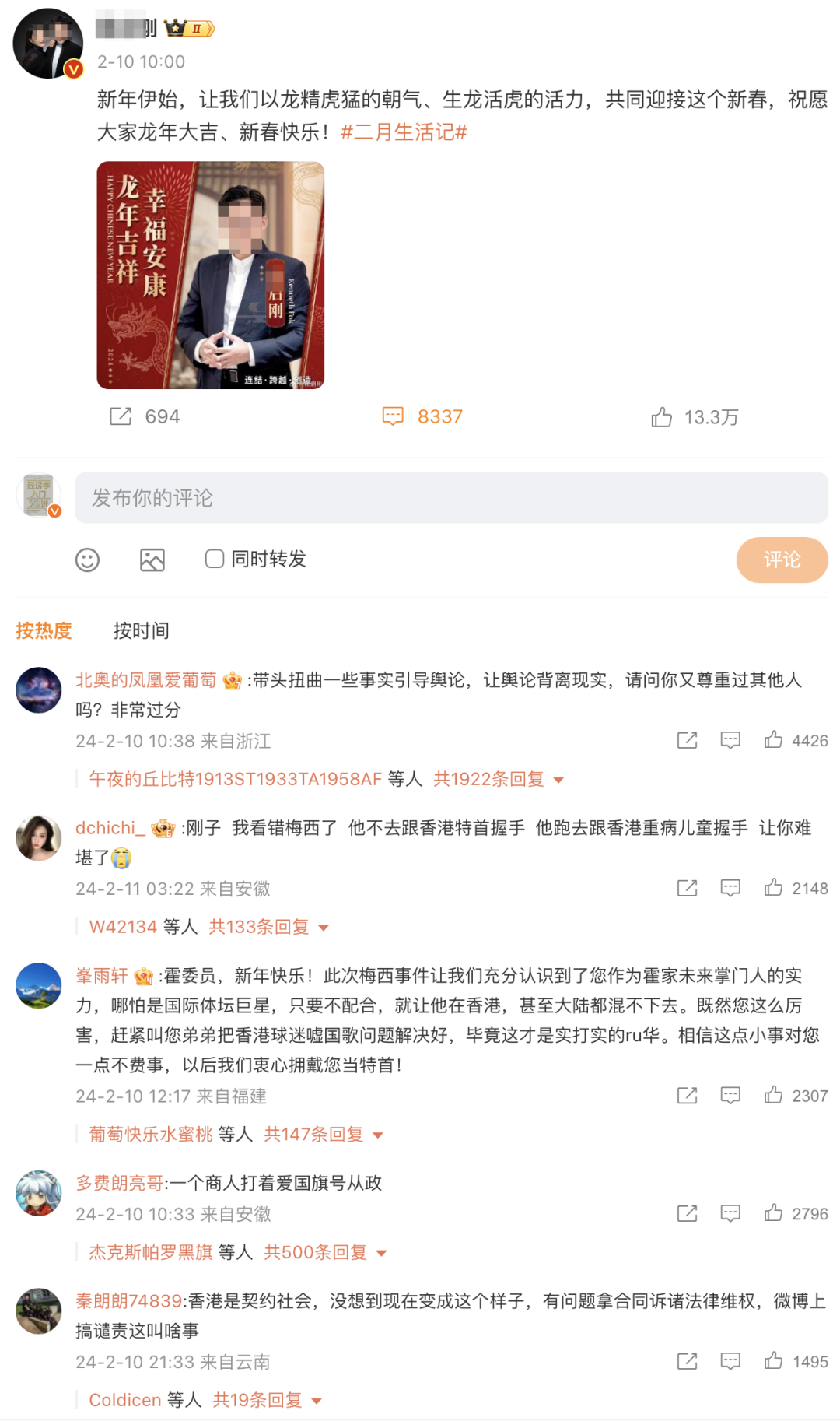Open the #二月生活记# hashtag
The width and height of the screenshot is (840, 1421).
click(404, 132)
